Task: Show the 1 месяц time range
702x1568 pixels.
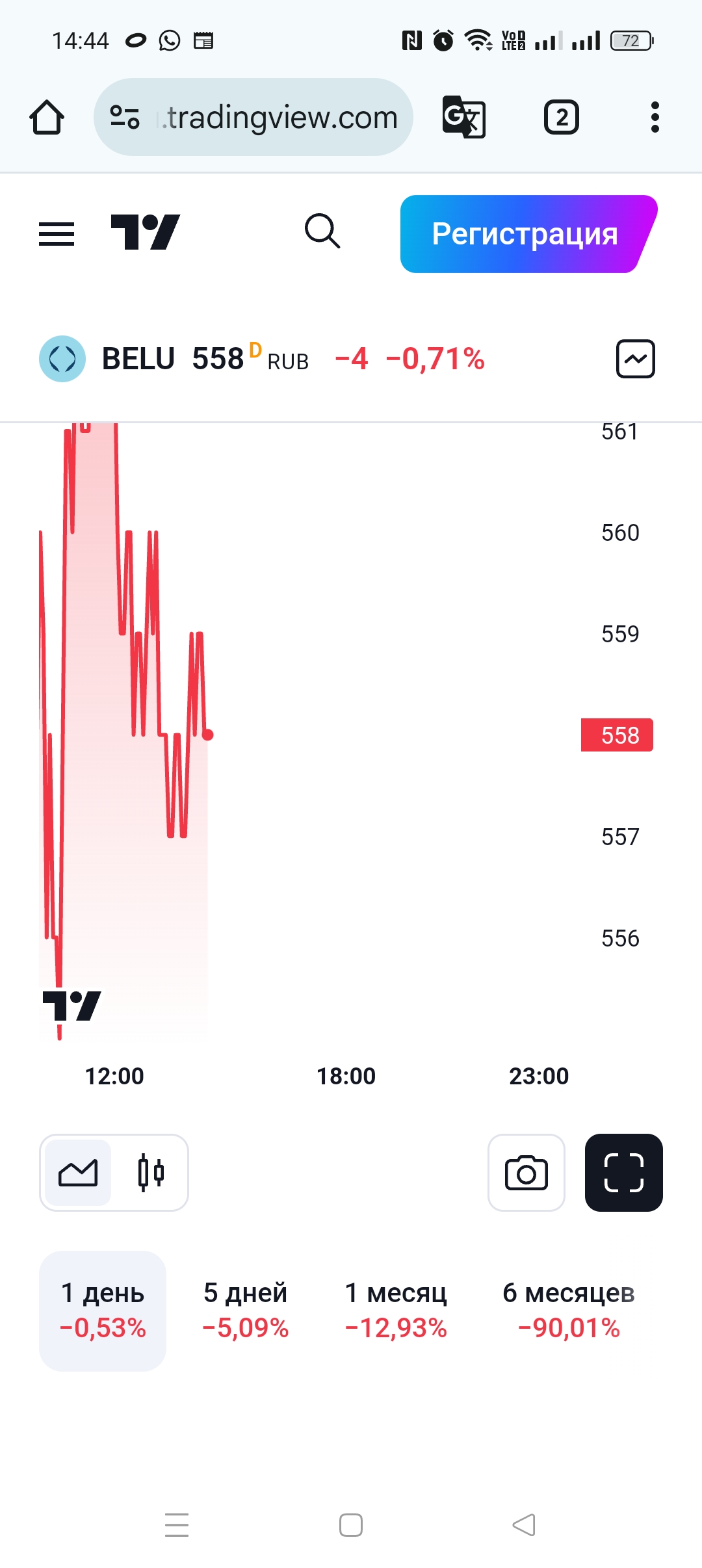Action: [395, 1311]
